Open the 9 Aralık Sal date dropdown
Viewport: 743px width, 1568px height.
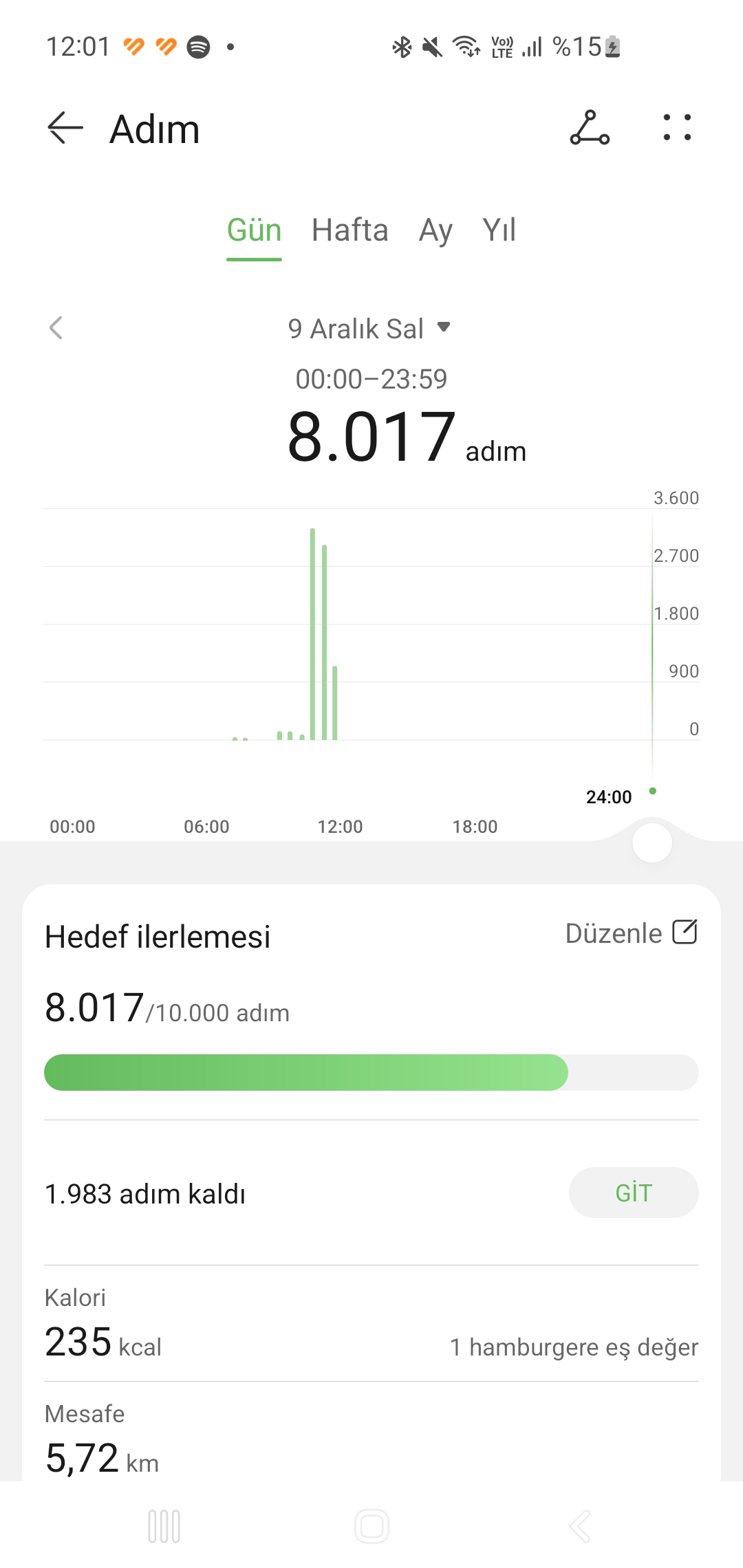(369, 329)
